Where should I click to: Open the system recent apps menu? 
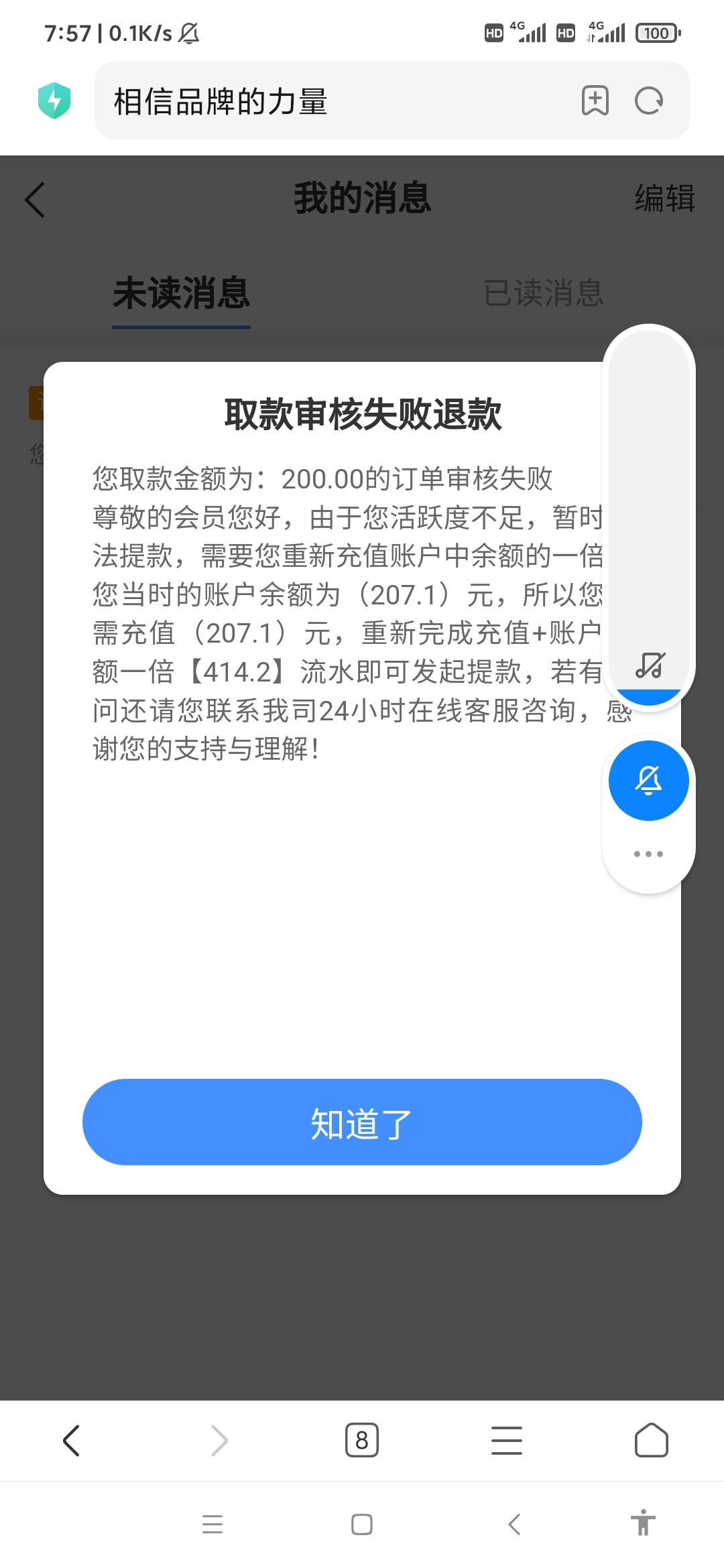click(x=213, y=1524)
